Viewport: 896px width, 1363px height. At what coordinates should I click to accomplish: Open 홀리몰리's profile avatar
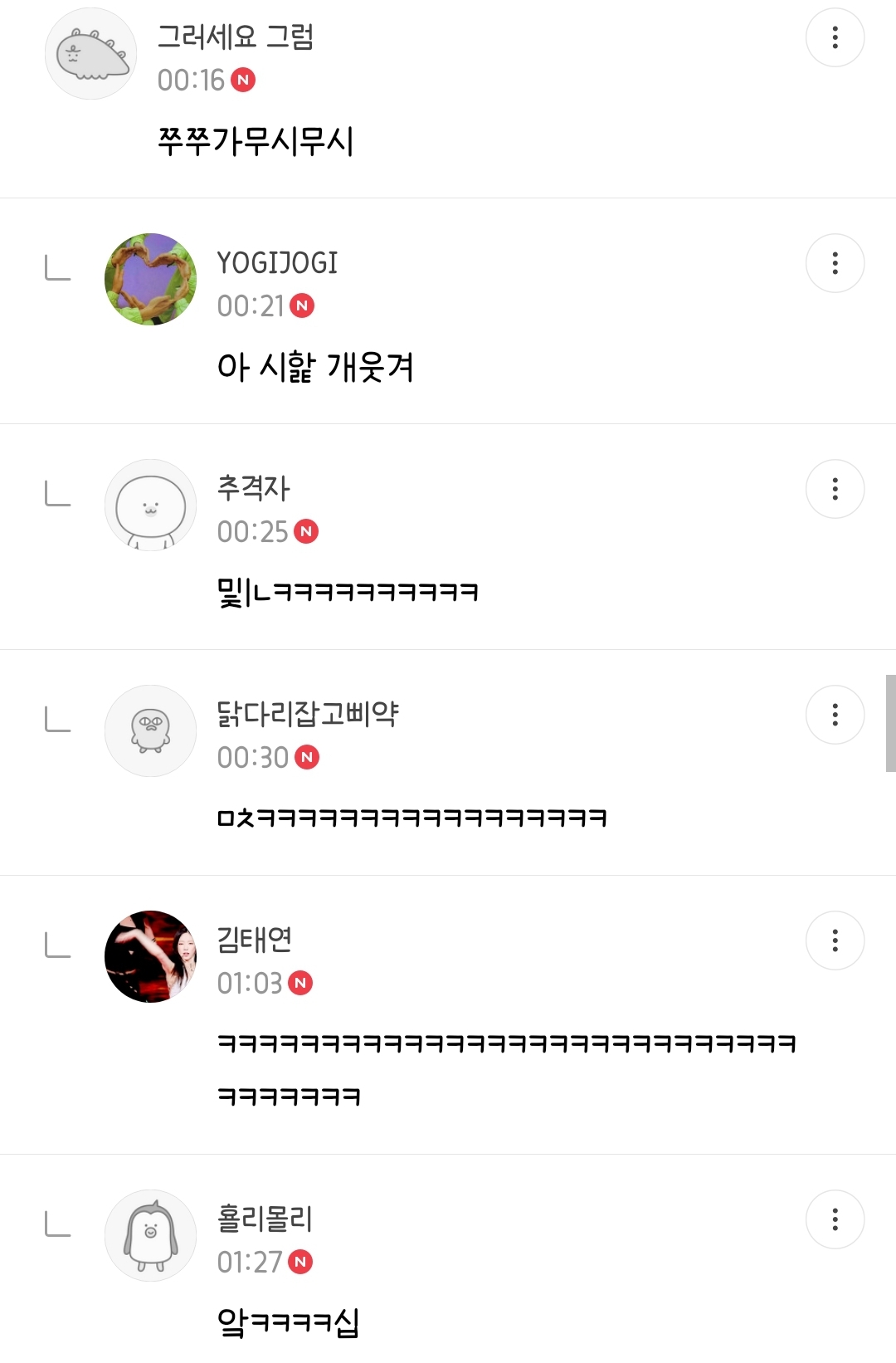coord(150,1236)
